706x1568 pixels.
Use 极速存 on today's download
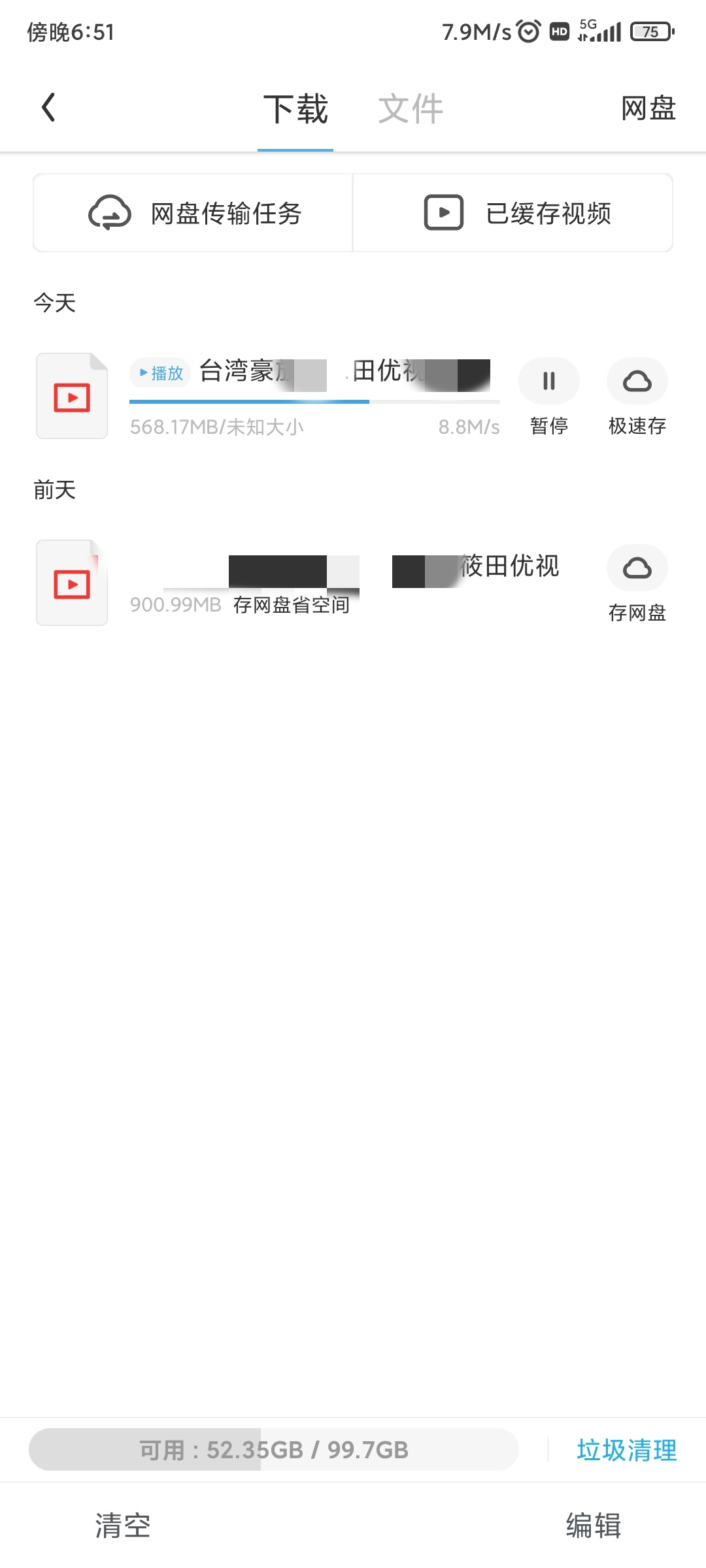pyautogui.click(x=637, y=382)
